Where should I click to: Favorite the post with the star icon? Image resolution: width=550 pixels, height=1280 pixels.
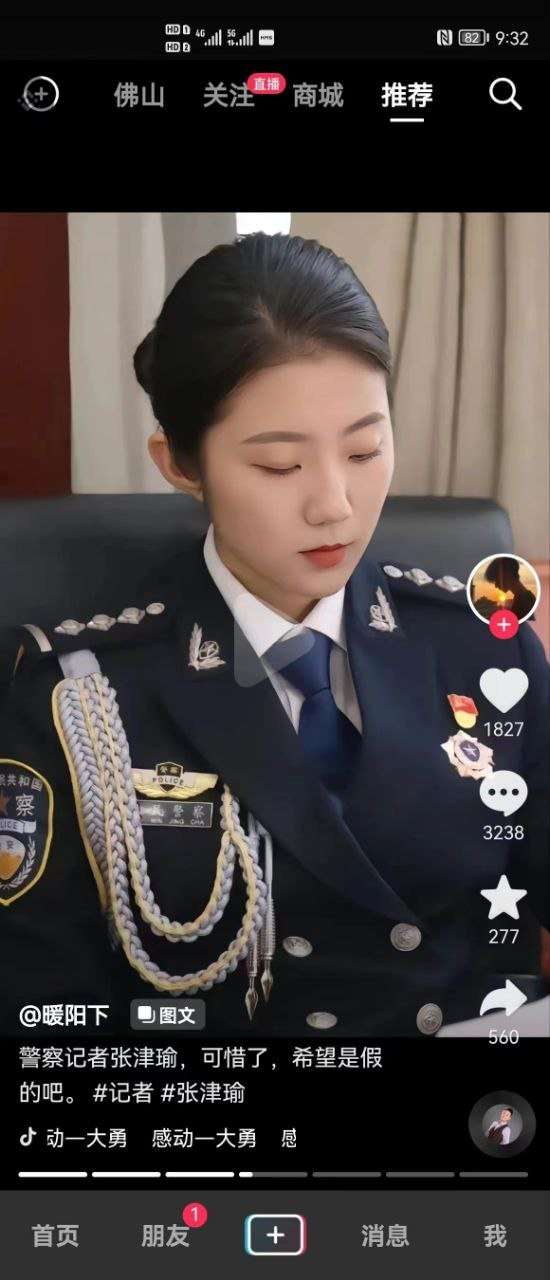(503, 898)
